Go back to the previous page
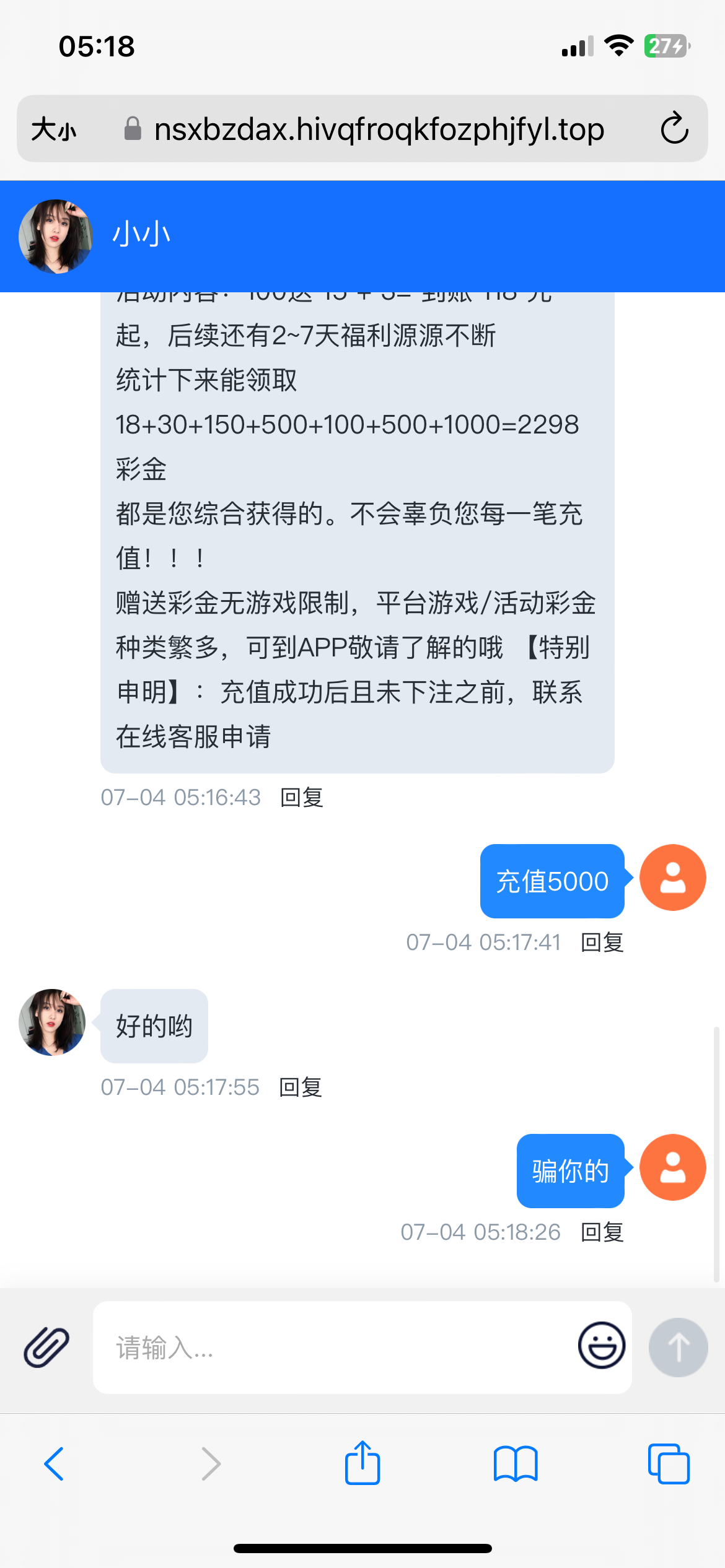This screenshot has height=1568, width=725. coord(54,1464)
